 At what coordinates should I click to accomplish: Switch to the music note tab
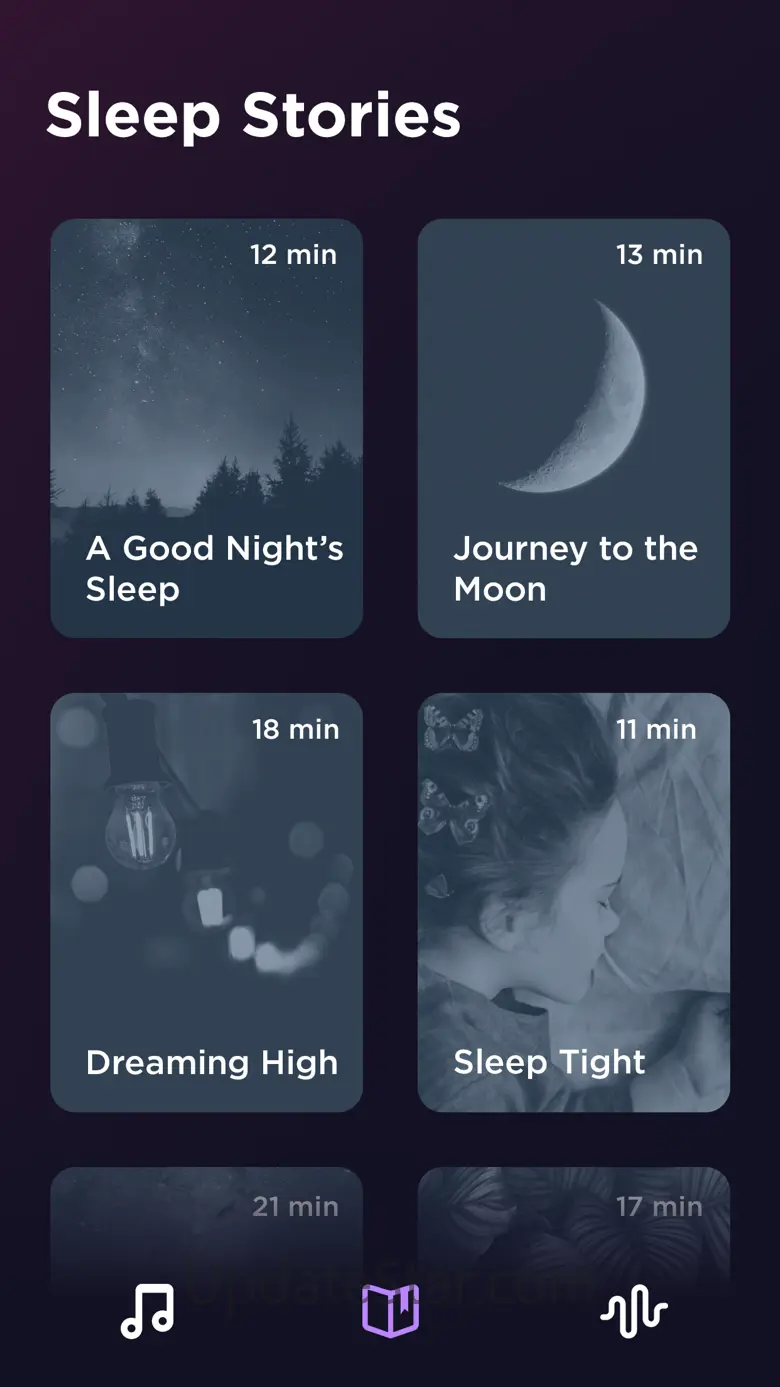click(147, 1310)
